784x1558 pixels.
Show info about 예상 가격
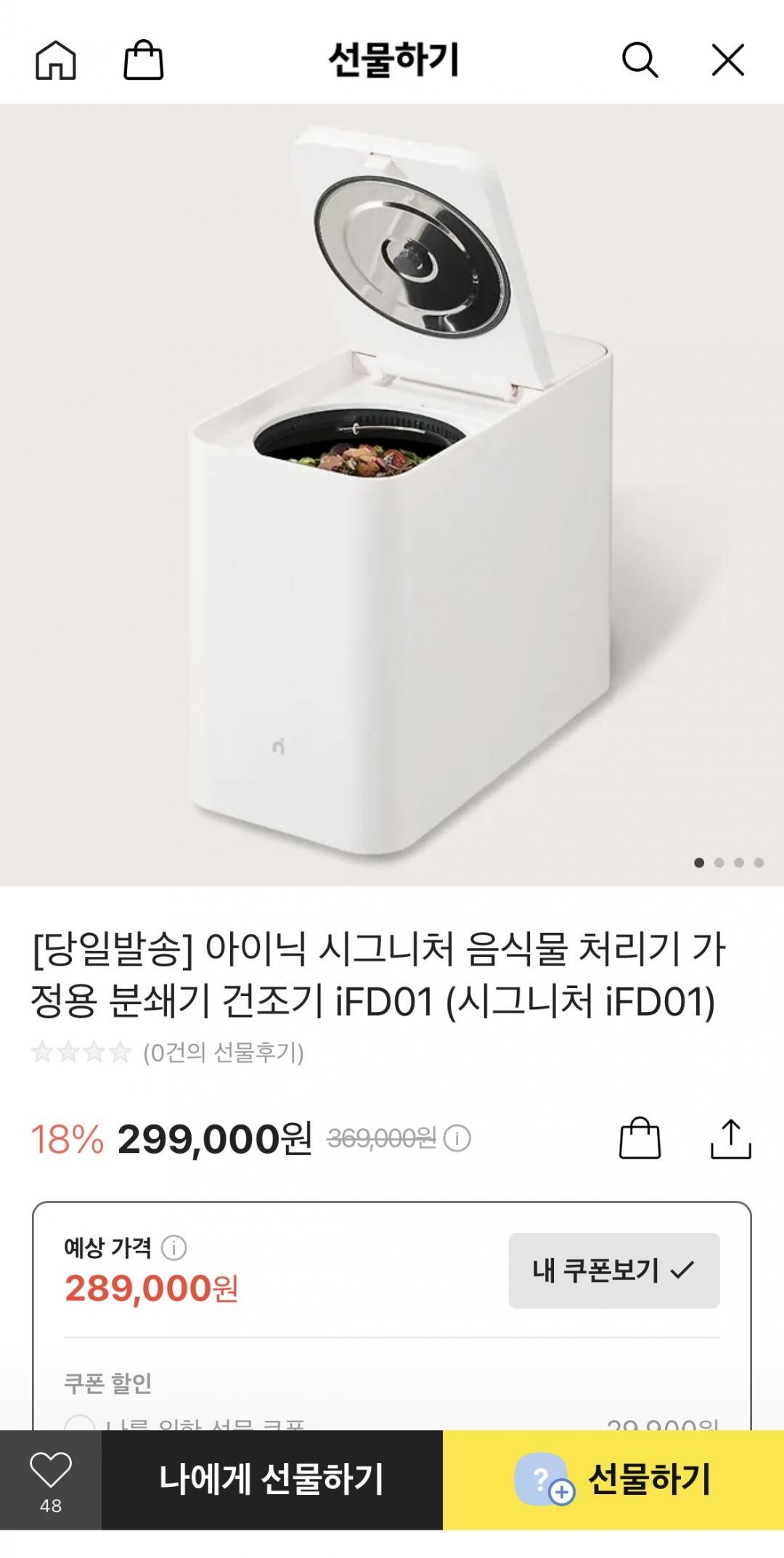(x=173, y=1249)
